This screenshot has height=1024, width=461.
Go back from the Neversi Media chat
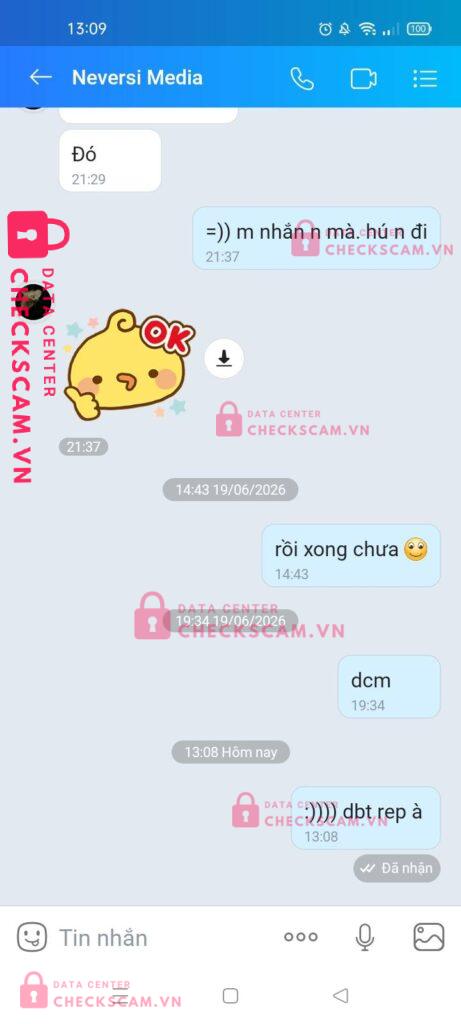(x=40, y=78)
